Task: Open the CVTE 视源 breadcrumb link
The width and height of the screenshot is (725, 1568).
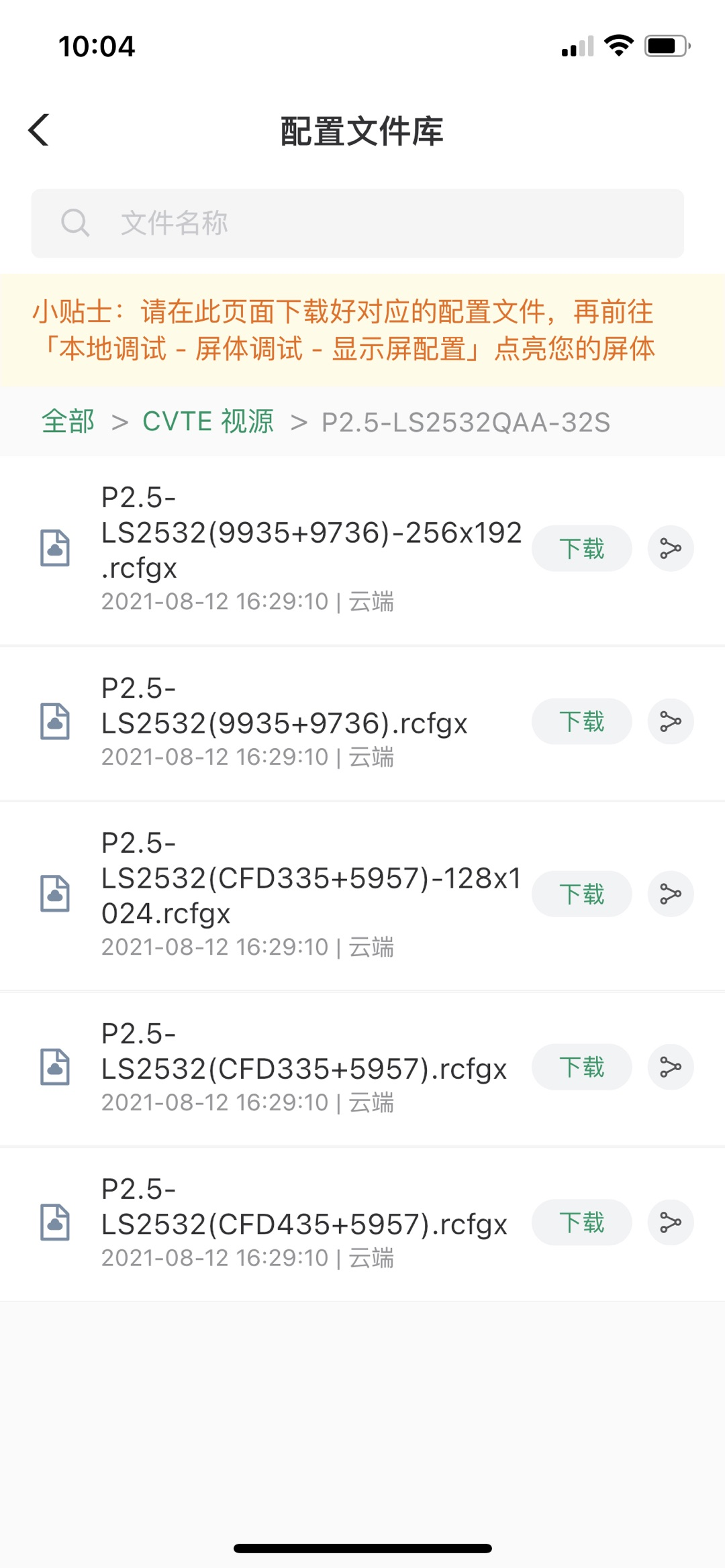Action: pos(208,422)
